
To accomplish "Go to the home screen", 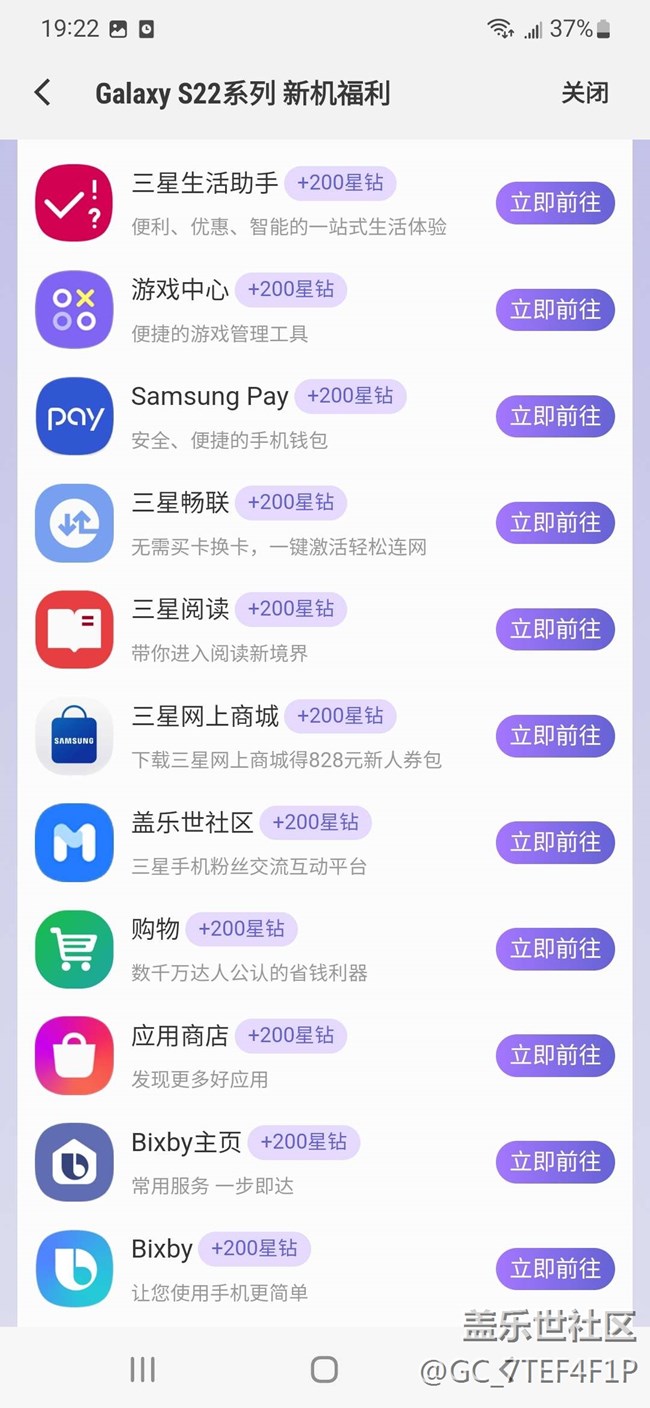I will click(x=324, y=1369).
